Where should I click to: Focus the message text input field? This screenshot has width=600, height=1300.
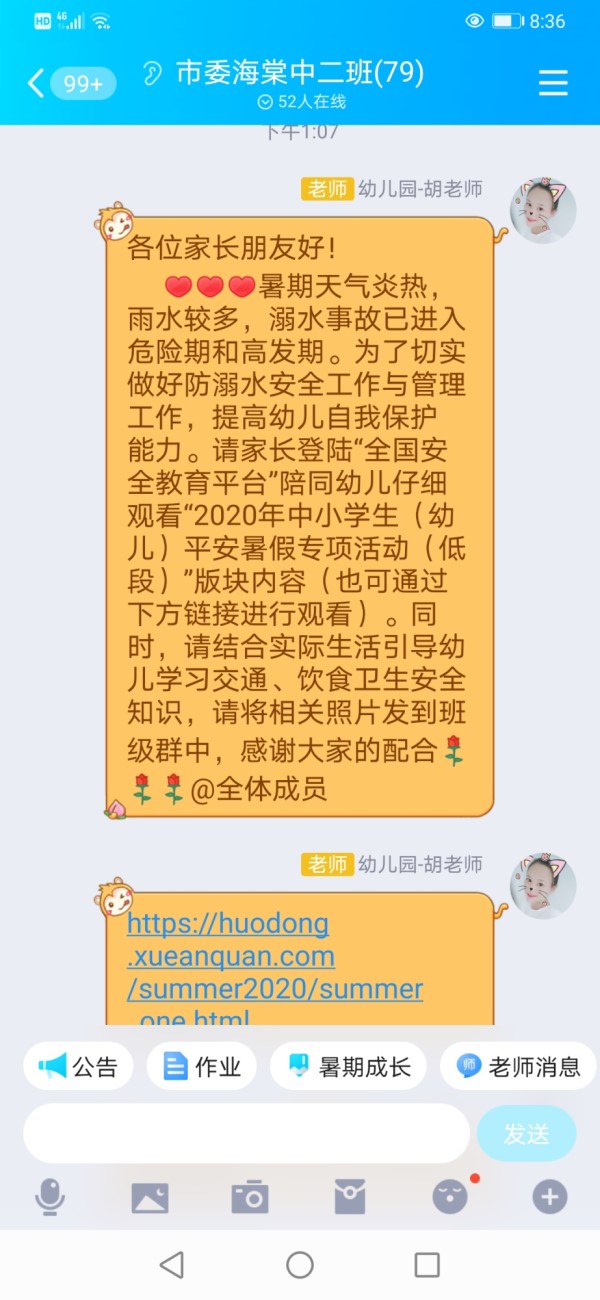click(246, 1134)
